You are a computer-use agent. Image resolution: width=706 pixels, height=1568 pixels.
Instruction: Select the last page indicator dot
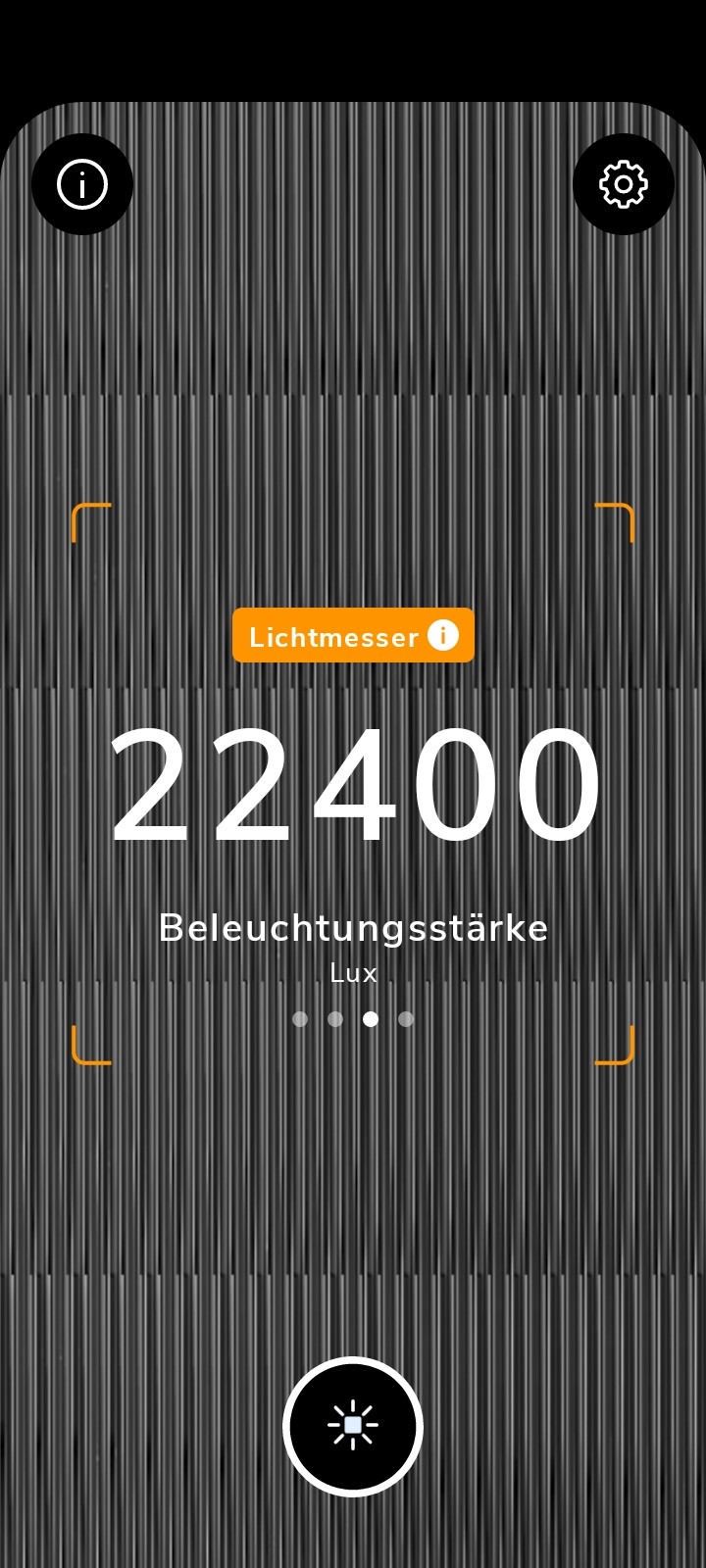406,1019
